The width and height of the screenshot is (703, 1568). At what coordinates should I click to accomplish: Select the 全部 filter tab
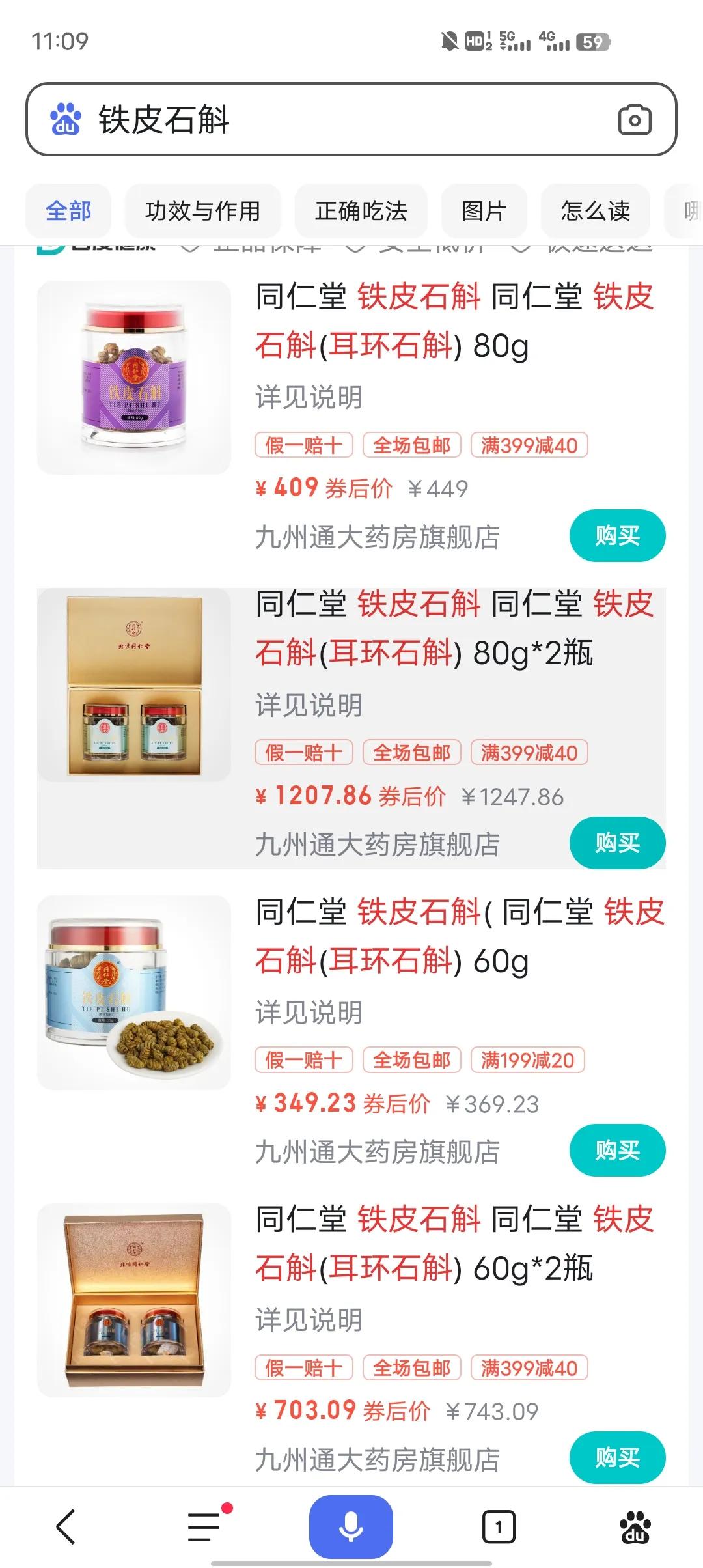(68, 210)
